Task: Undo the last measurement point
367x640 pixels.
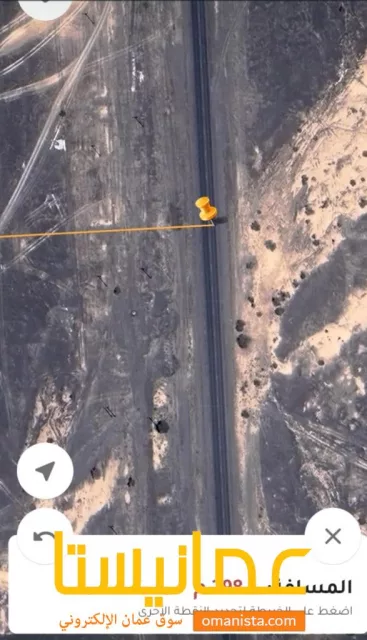Action: click(44, 536)
